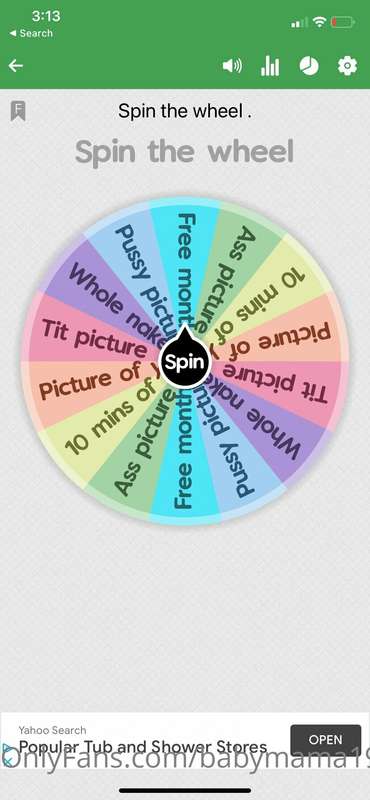Go back with the arrow icon
Viewport: 370px width, 800px height.
[x=16, y=66]
